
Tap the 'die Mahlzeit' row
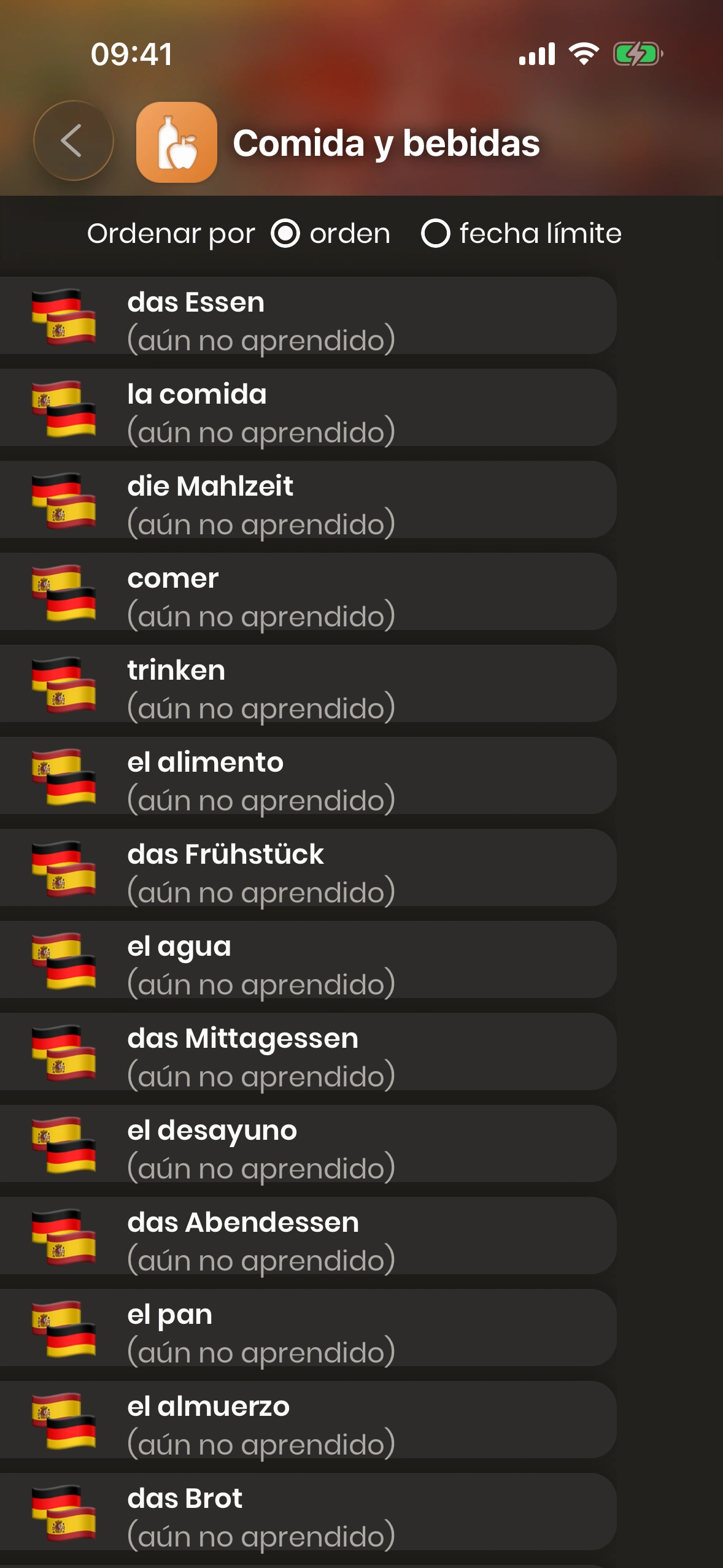tap(307, 500)
